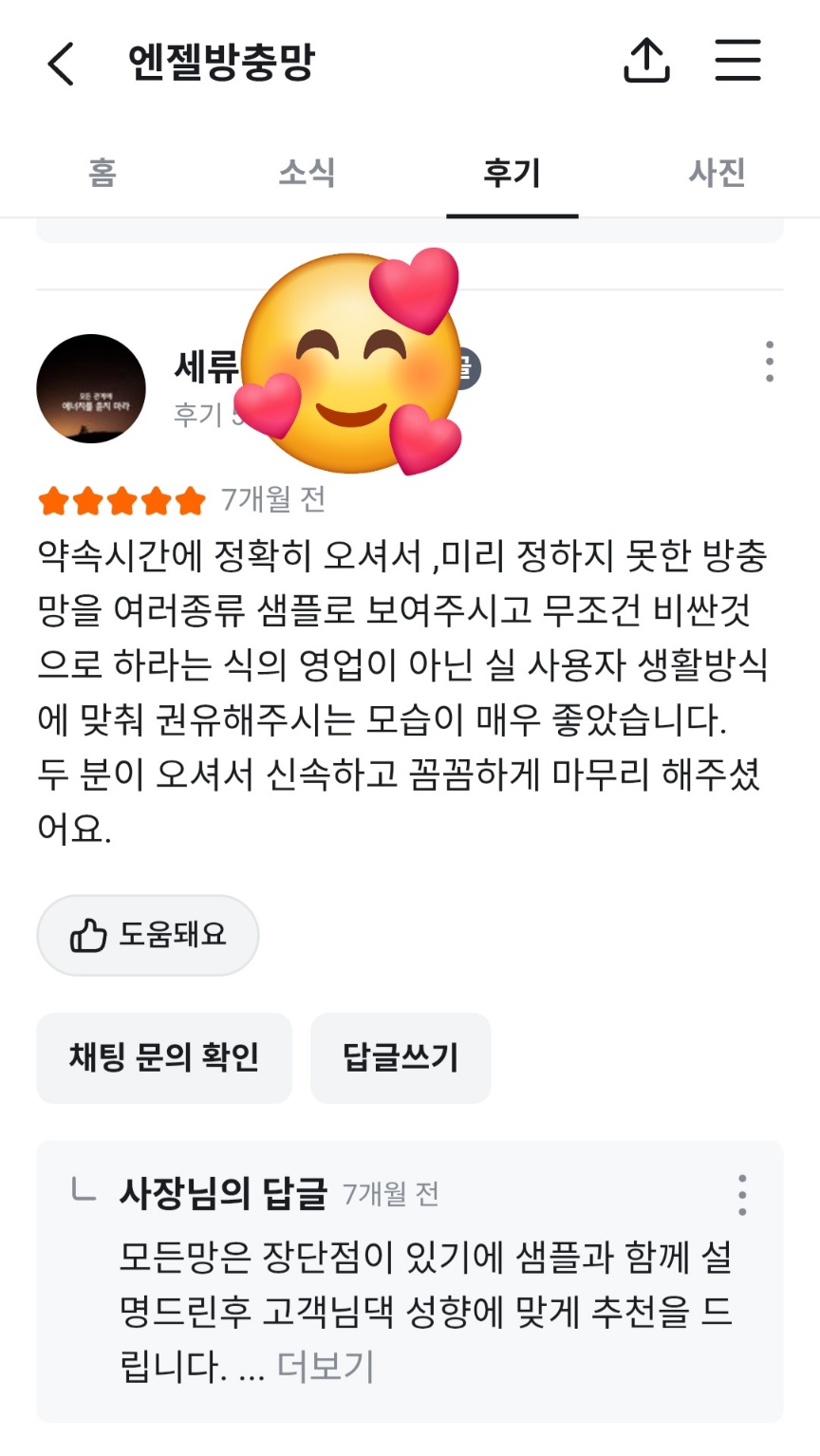The image size is (820, 1456).
Task: Go back from 엔젤방충망 page
Action: pyautogui.click(x=61, y=64)
